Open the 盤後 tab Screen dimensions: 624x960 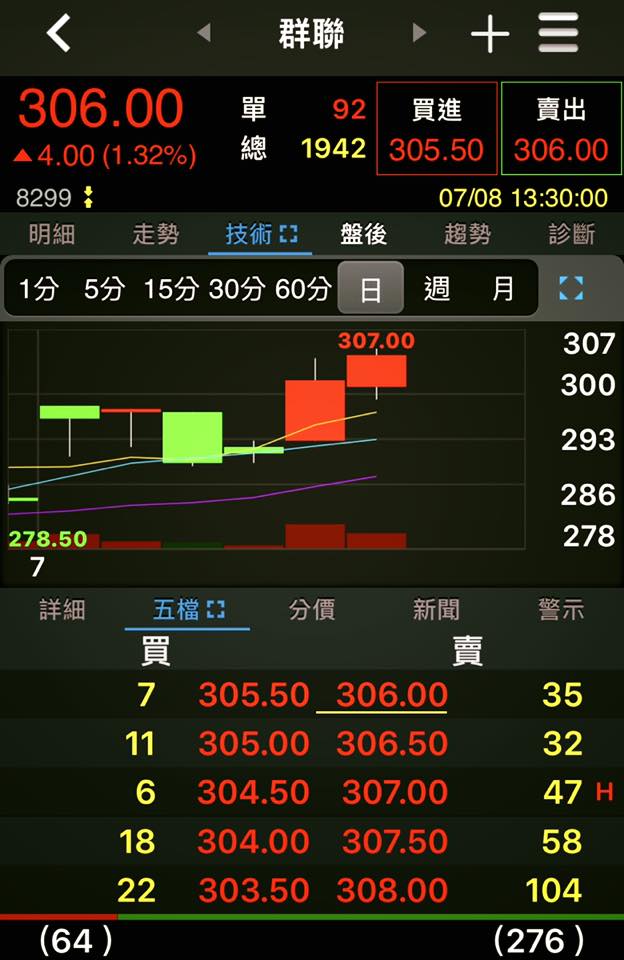364,234
